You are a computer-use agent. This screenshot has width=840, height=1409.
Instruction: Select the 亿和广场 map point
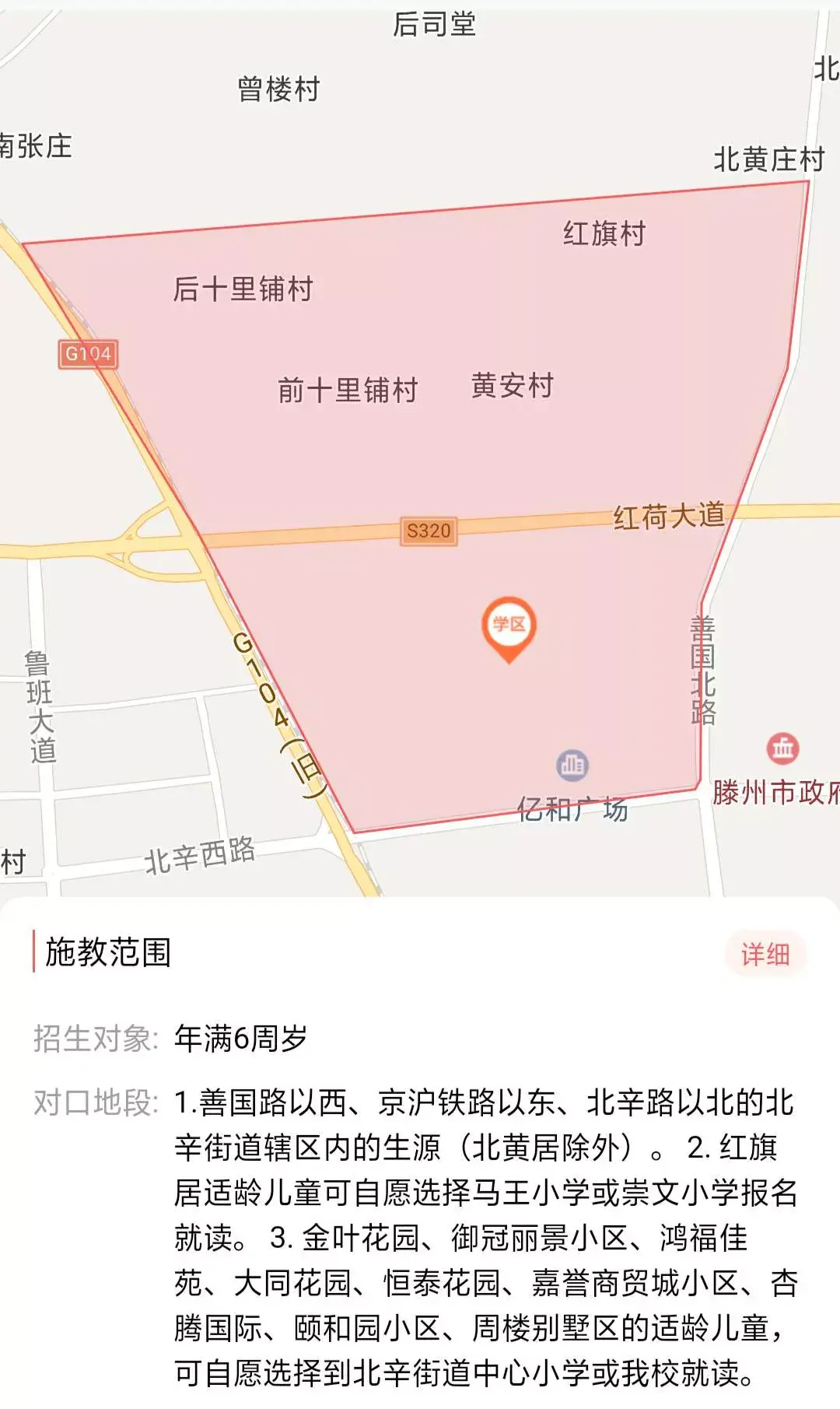(572, 766)
